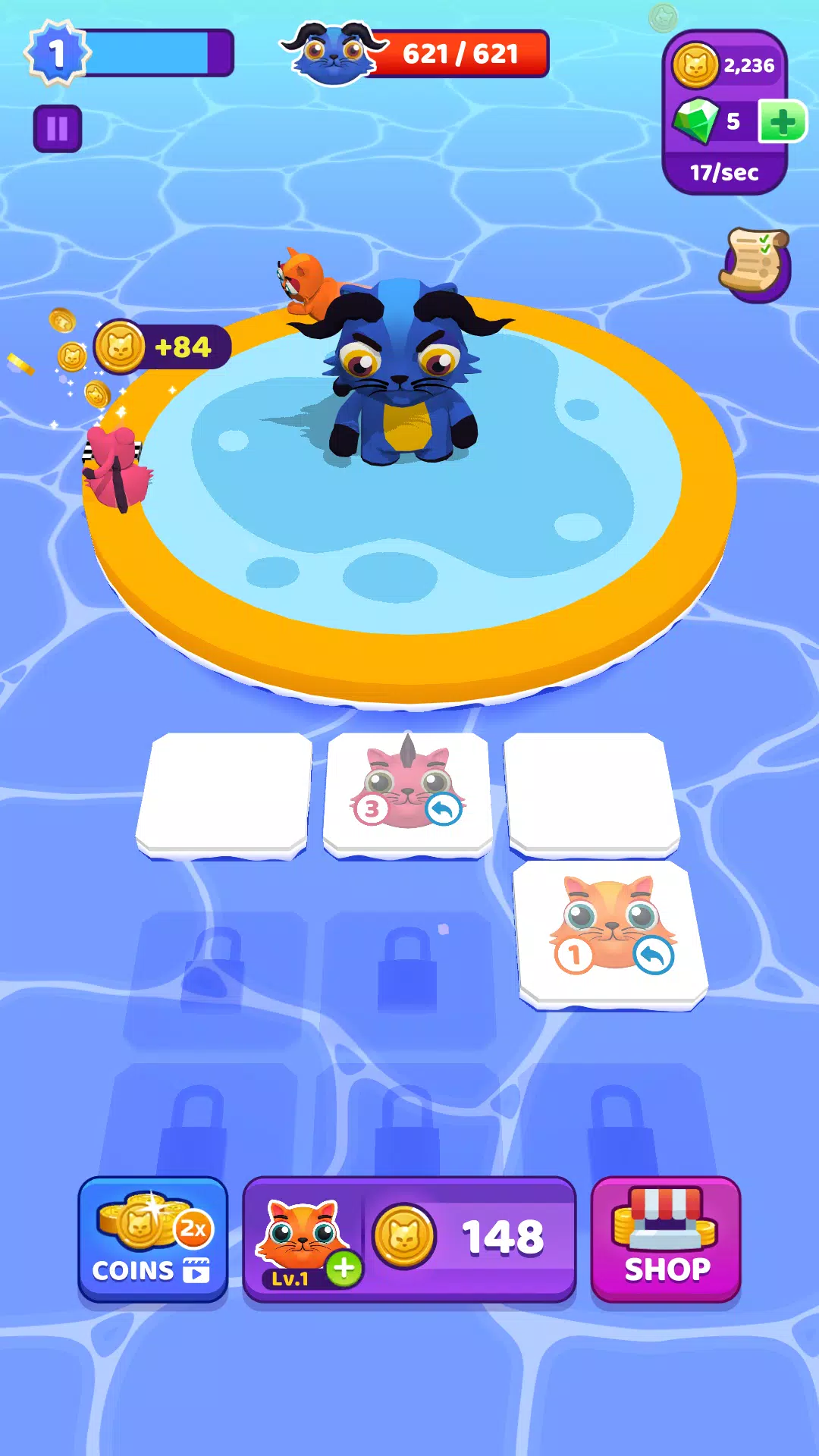
Task: Add more gems with the plus button
Action: [x=782, y=121]
